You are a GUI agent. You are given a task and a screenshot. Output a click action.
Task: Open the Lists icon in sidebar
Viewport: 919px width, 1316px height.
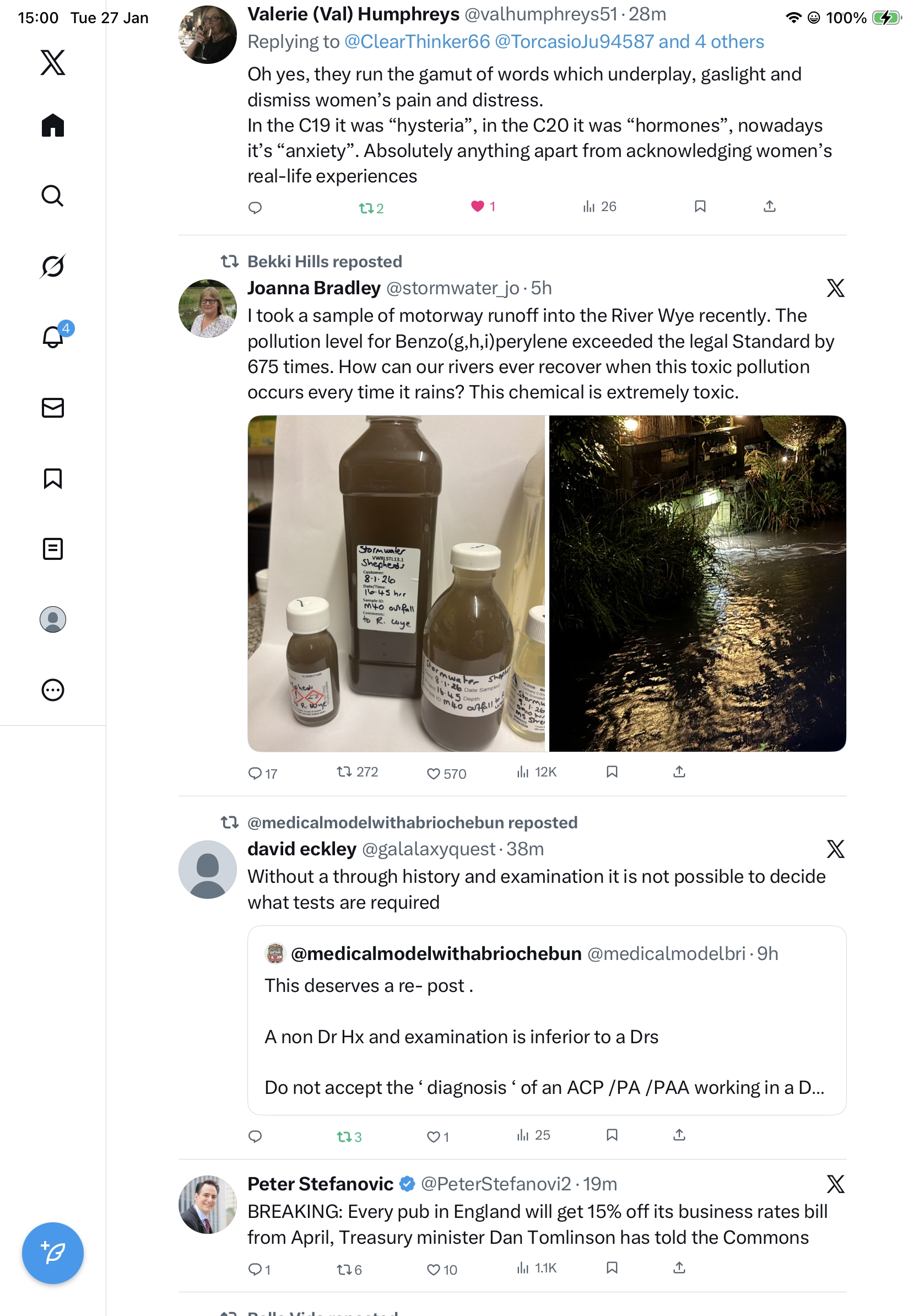coord(53,548)
